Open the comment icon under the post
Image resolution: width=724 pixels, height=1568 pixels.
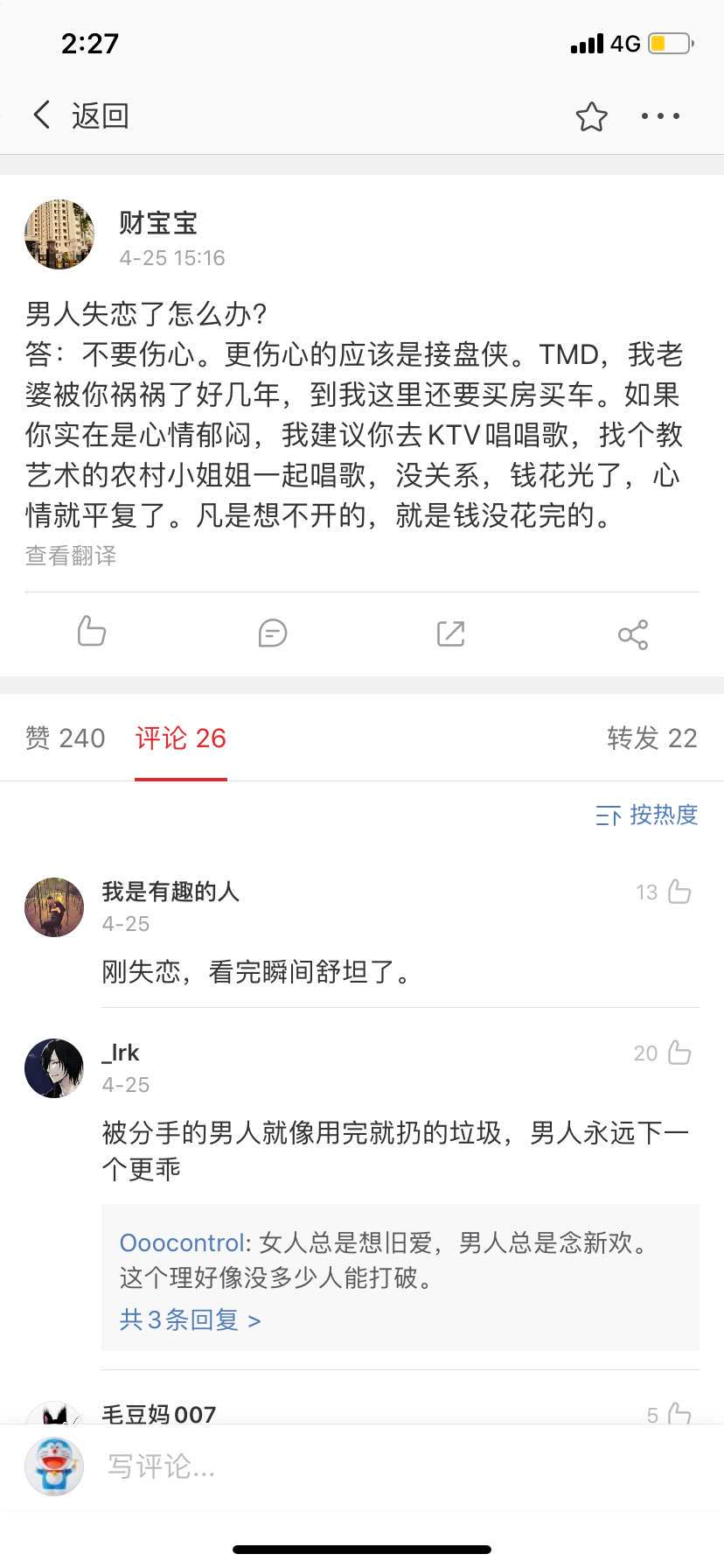tap(272, 633)
